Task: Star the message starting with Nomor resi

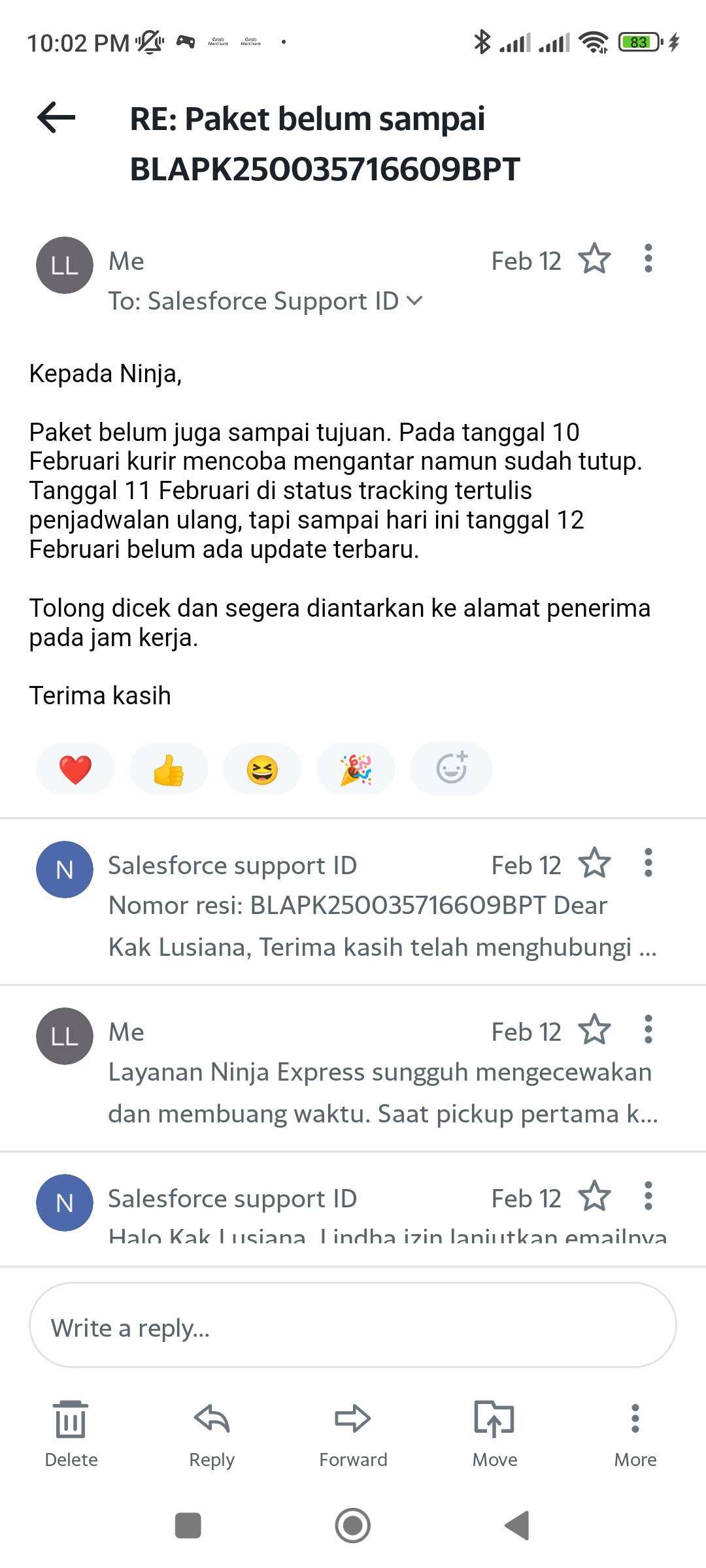Action: click(594, 864)
